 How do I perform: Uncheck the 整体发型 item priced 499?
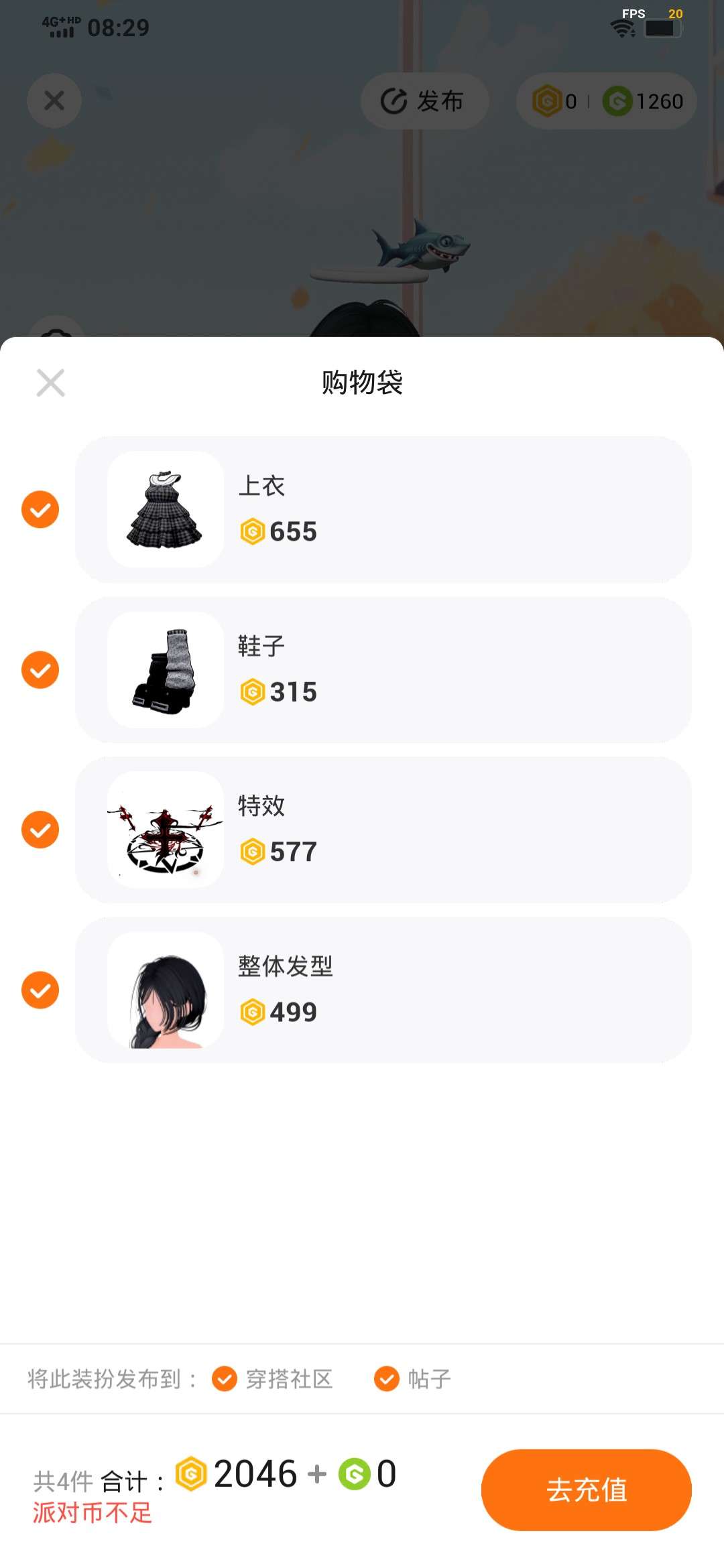click(x=40, y=990)
